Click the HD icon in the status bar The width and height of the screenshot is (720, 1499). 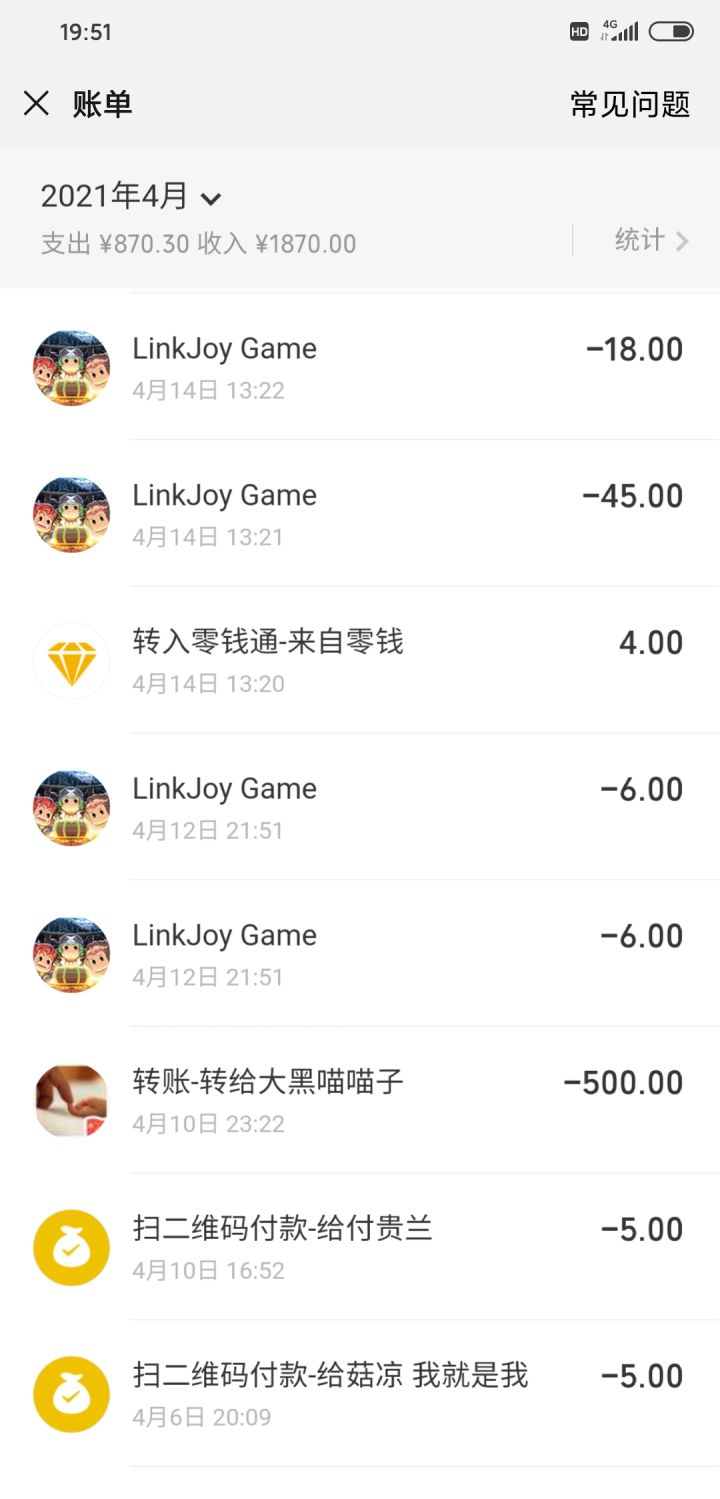[x=576, y=31]
